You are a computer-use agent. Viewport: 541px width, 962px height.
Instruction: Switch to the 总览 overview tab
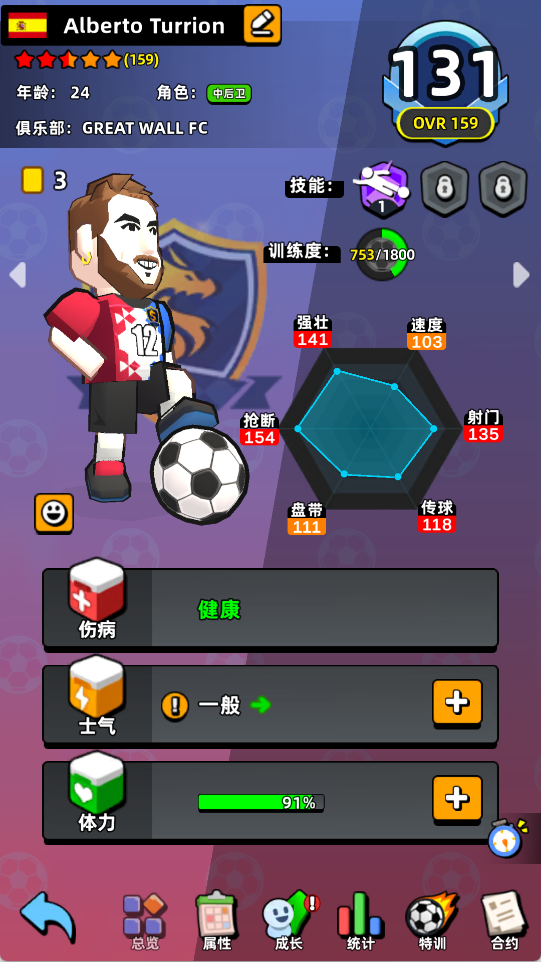pos(145,921)
